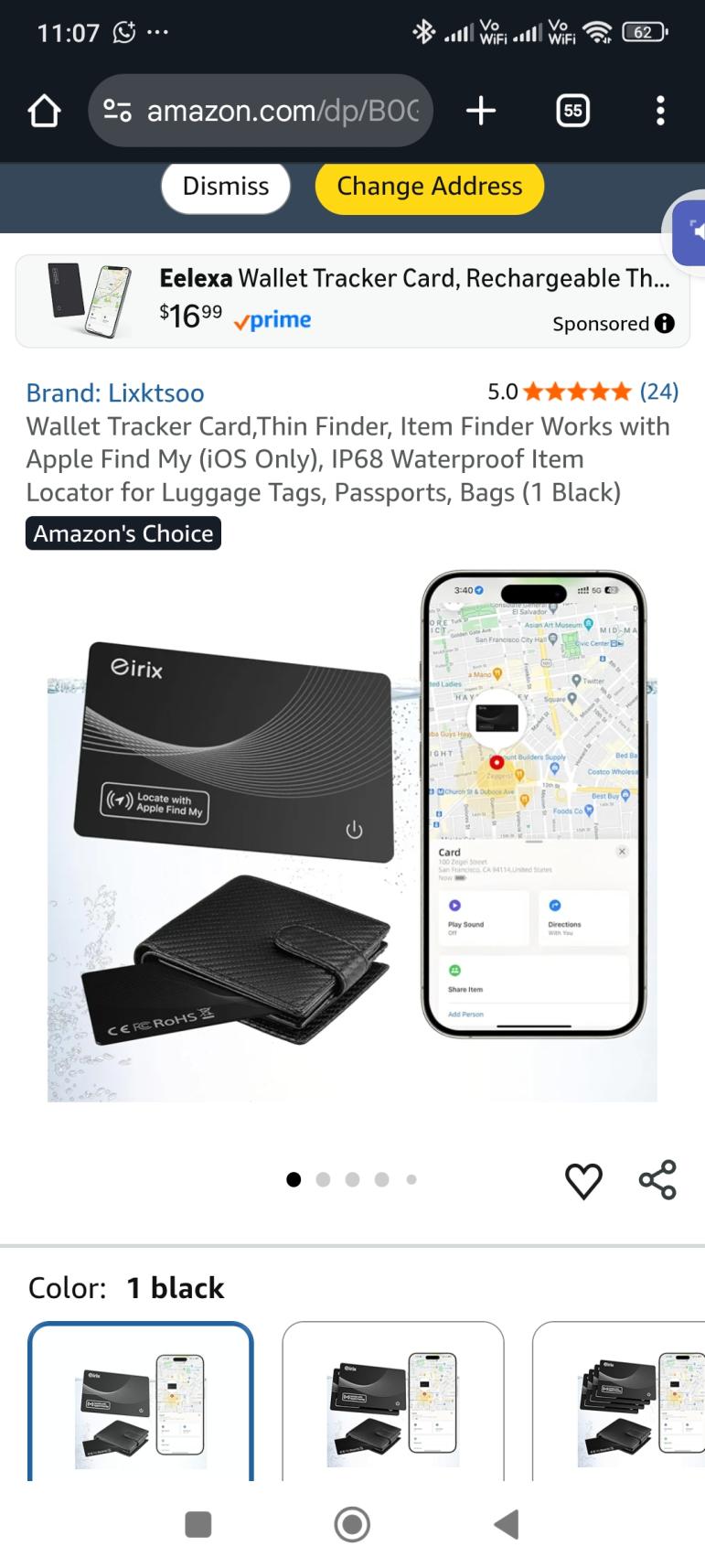Share this product listing
This screenshot has height=1568, width=705.
click(x=657, y=1180)
